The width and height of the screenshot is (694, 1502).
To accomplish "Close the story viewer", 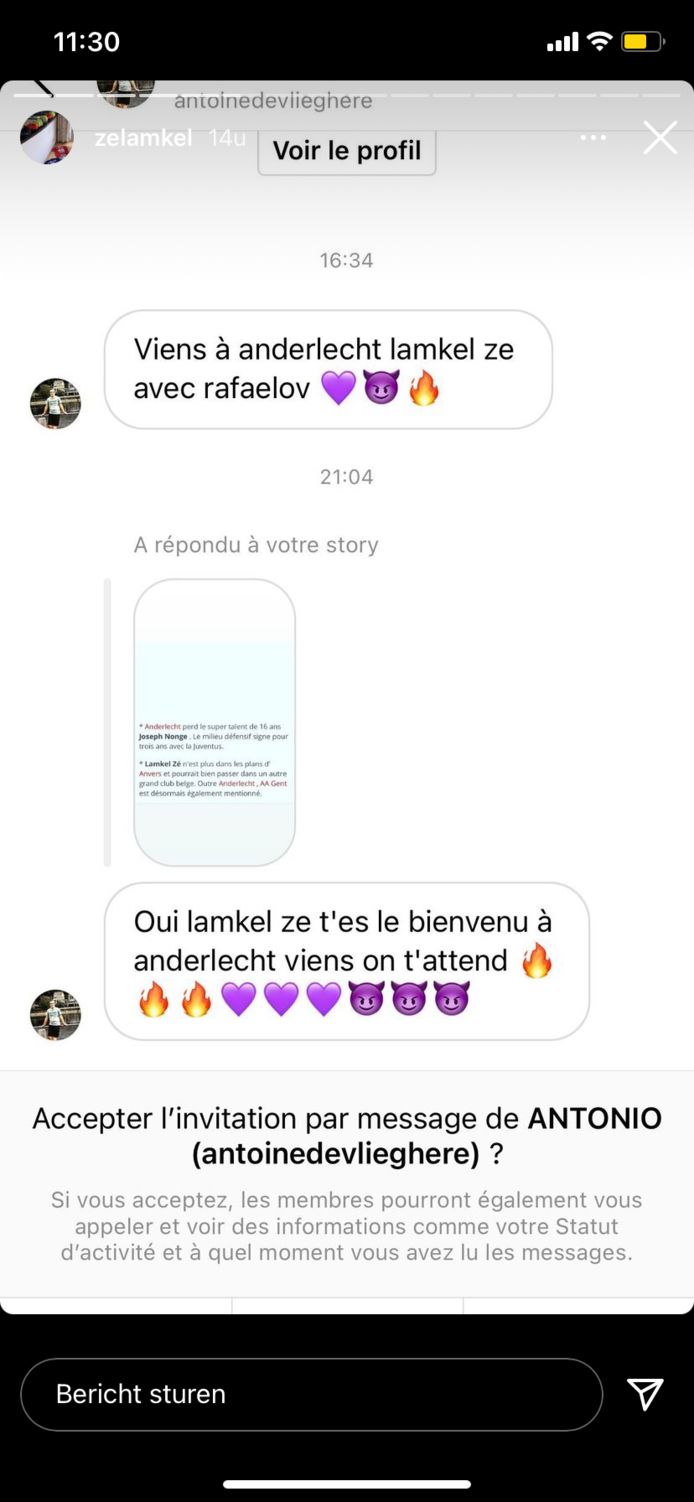I will pyautogui.click(x=660, y=138).
